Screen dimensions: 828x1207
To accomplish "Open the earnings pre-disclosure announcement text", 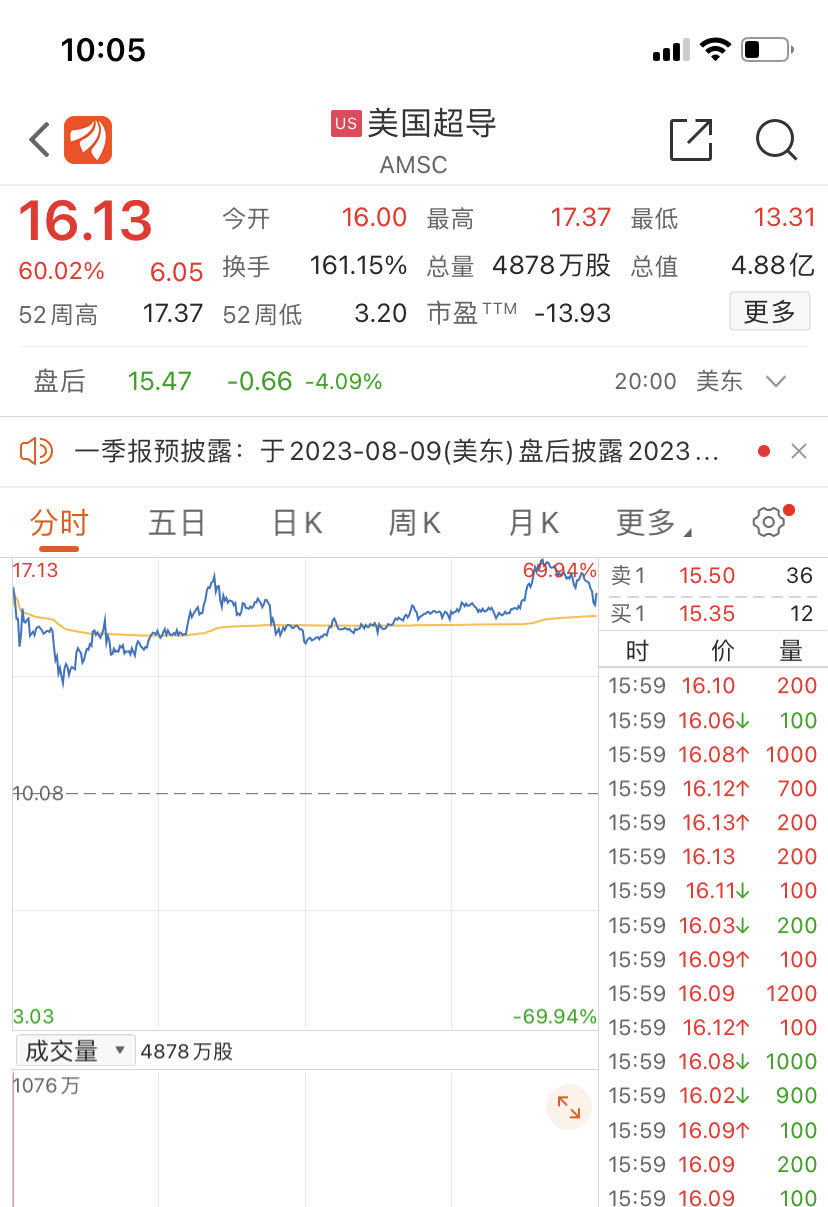I will tap(400, 452).
